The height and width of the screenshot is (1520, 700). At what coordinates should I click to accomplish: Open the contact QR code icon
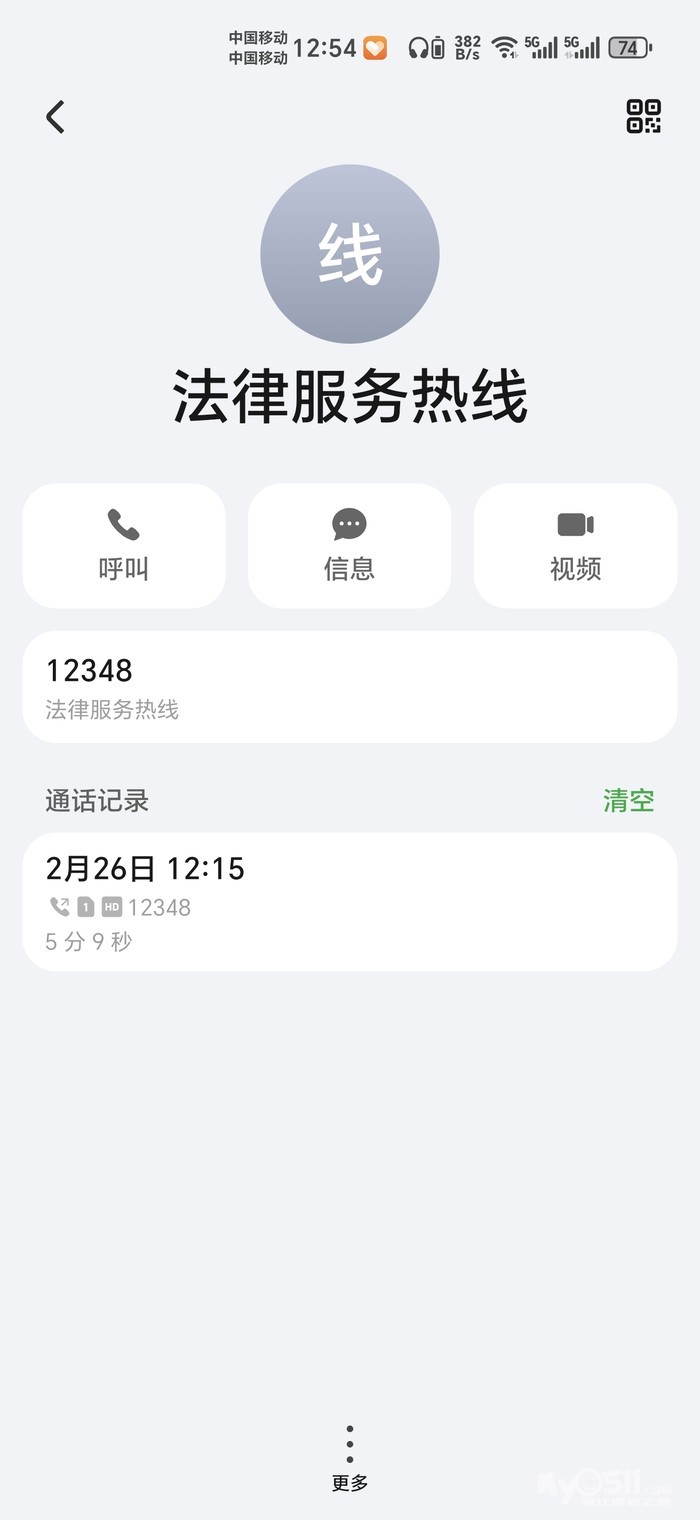643,116
